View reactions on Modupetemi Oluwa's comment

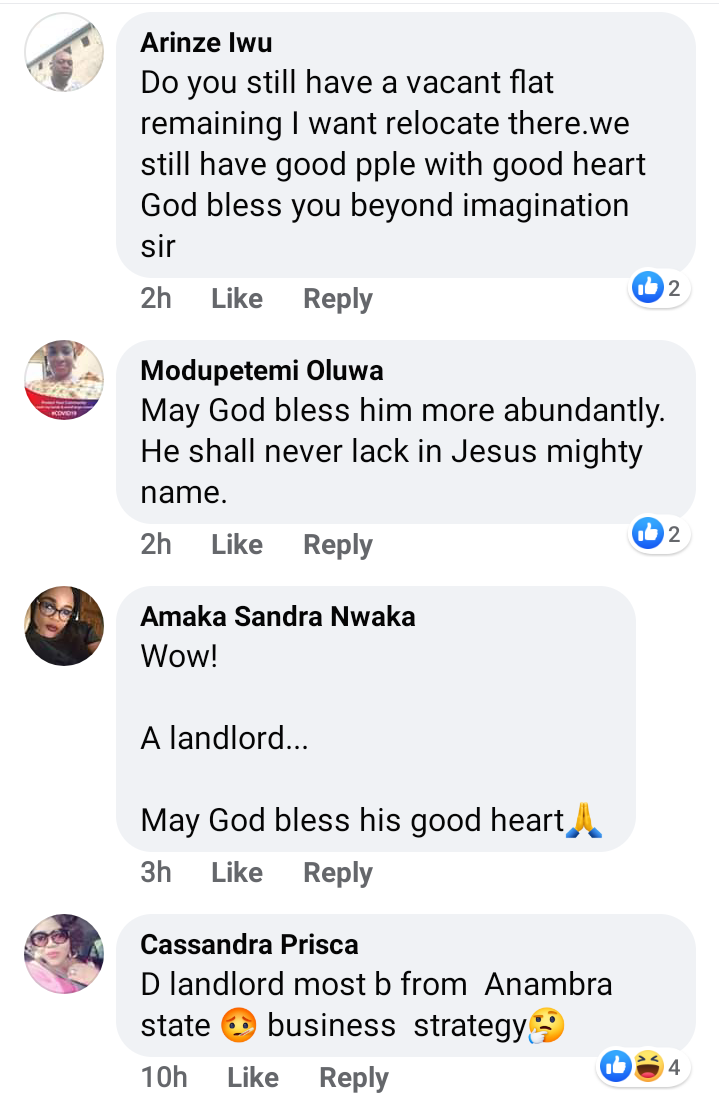(659, 535)
